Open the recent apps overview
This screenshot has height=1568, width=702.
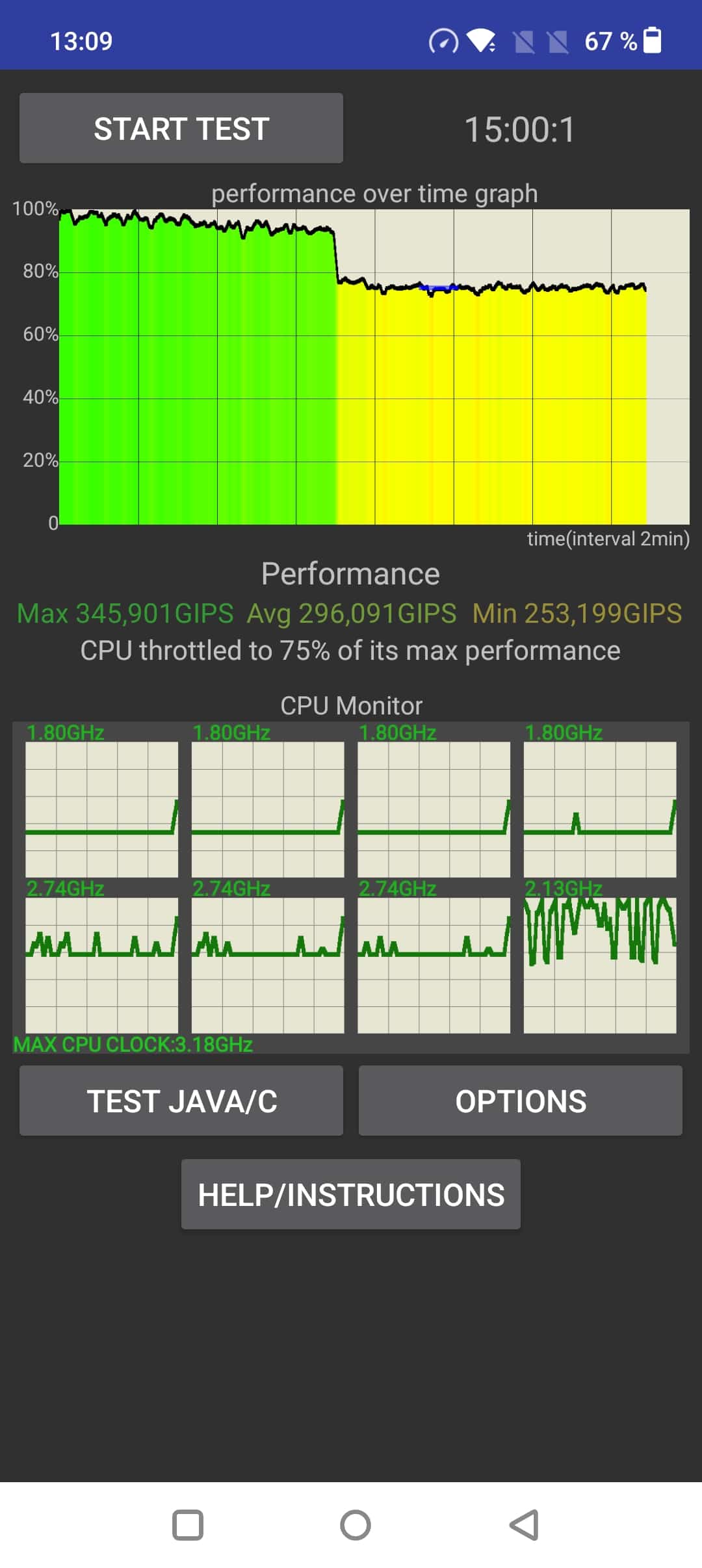[x=188, y=1525]
